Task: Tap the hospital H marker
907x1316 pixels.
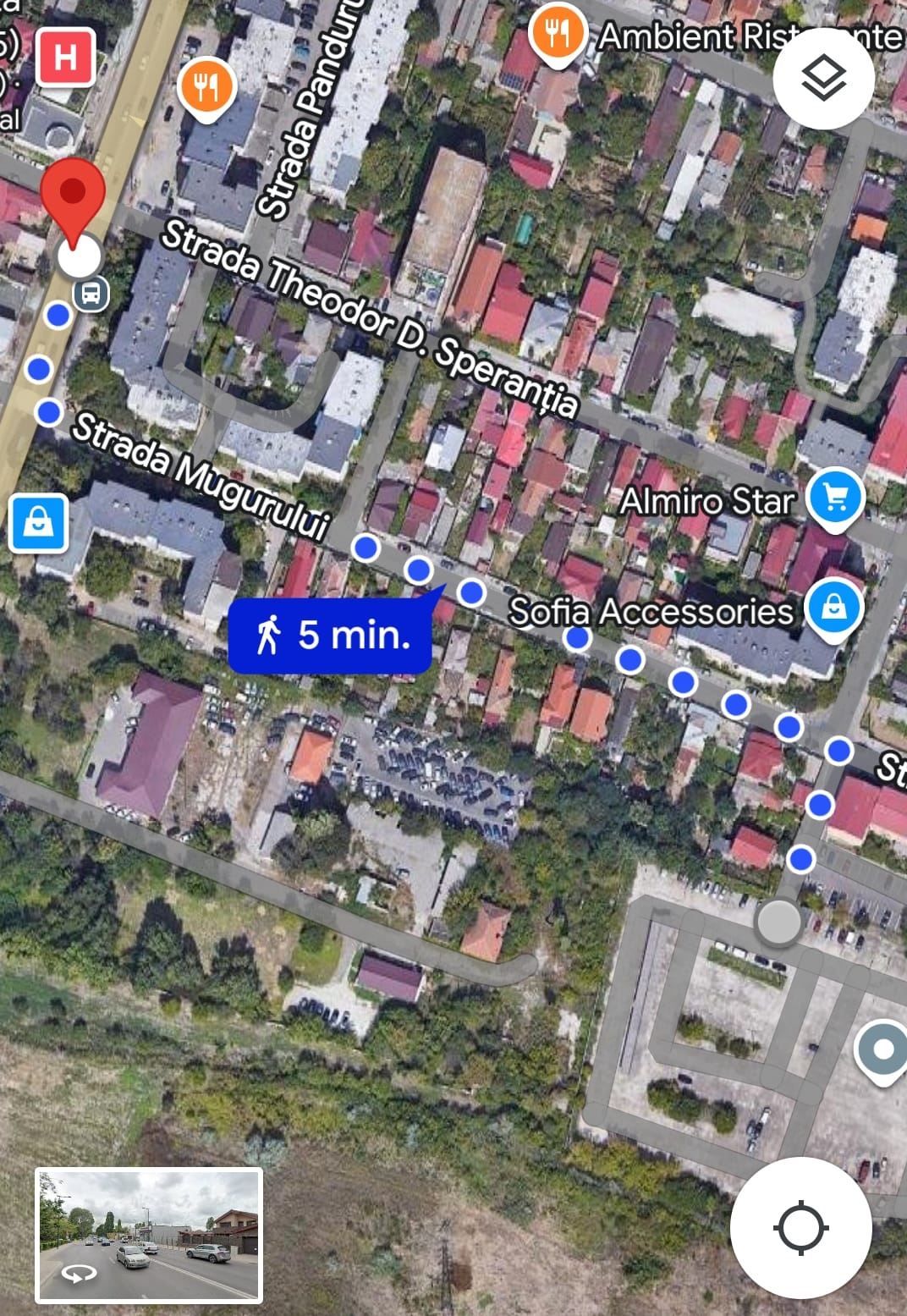Action: (65, 57)
